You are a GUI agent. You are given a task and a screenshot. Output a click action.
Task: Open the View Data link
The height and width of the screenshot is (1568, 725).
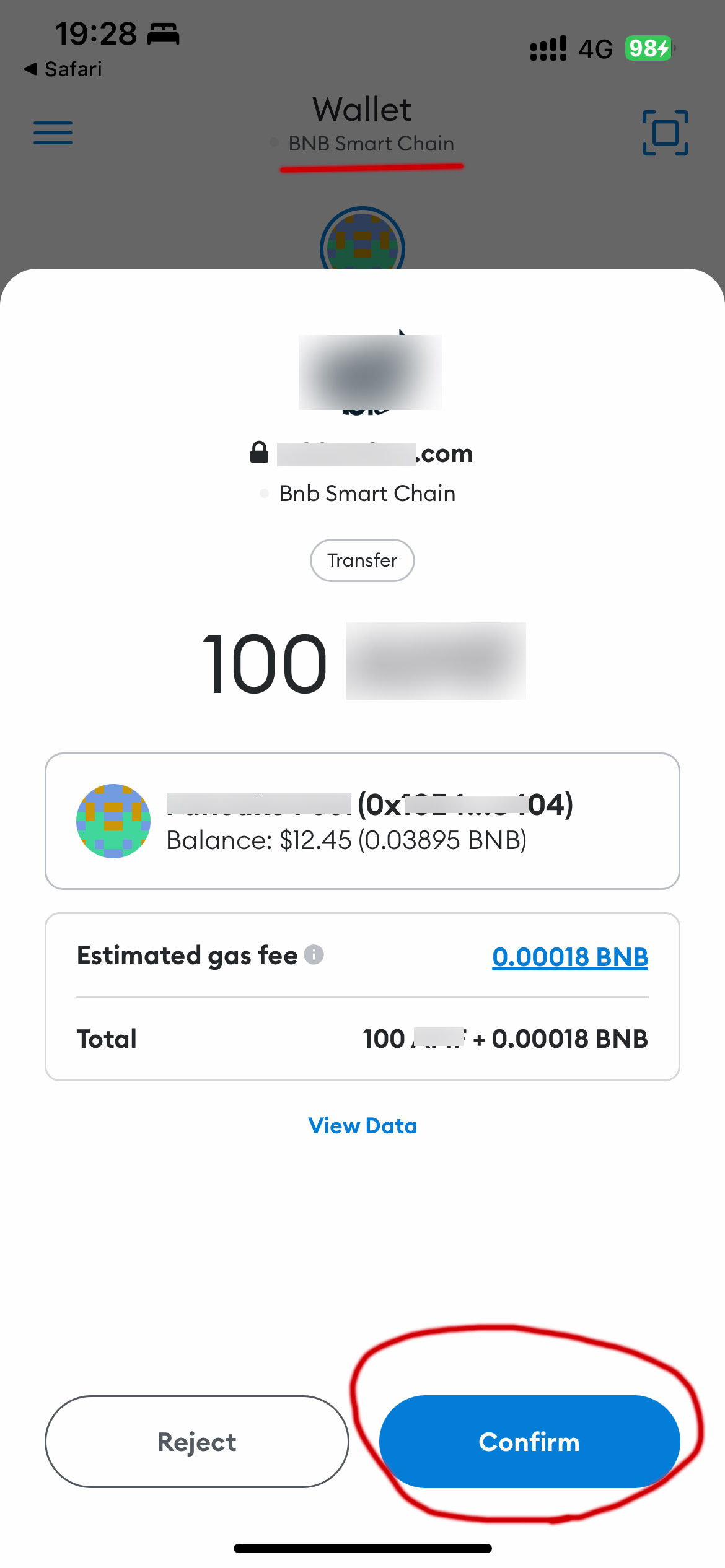362,1125
